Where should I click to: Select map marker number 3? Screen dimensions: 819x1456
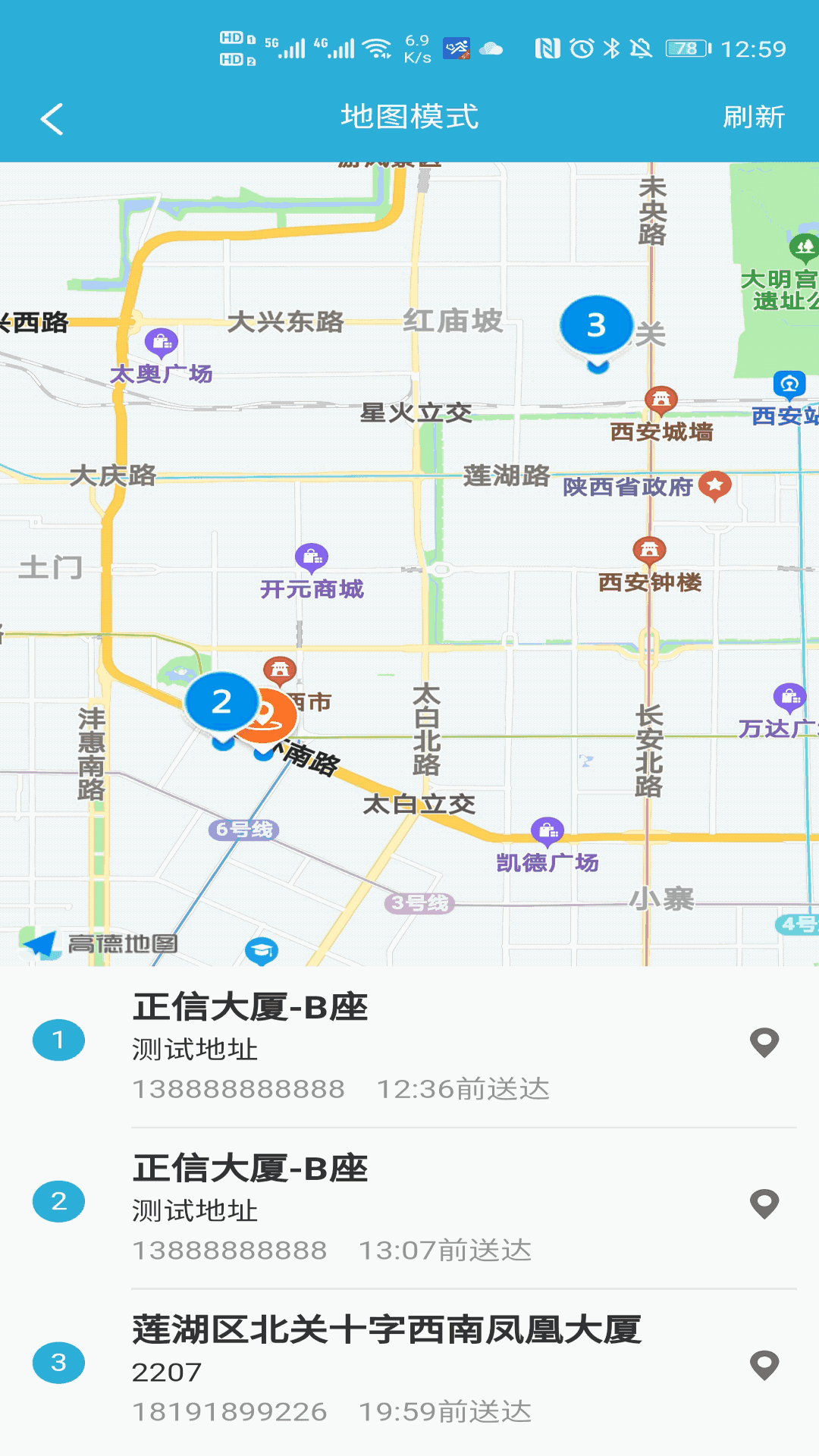pos(597,326)
